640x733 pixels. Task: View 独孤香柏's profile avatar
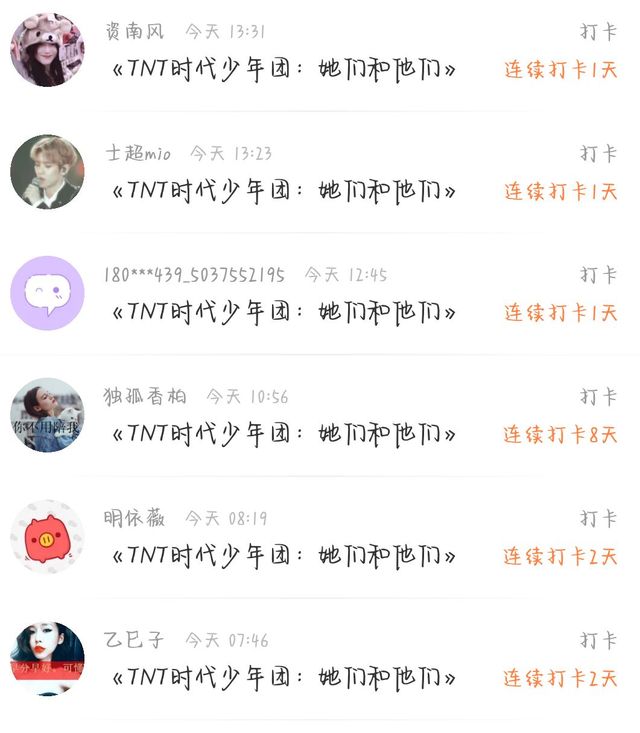tap(48, 415)
